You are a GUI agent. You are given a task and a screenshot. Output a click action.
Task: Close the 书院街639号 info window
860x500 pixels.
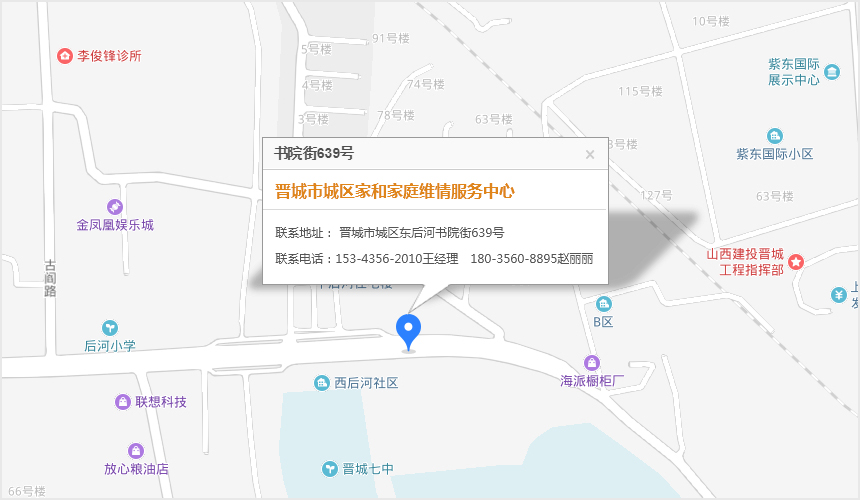click(590, 154)
